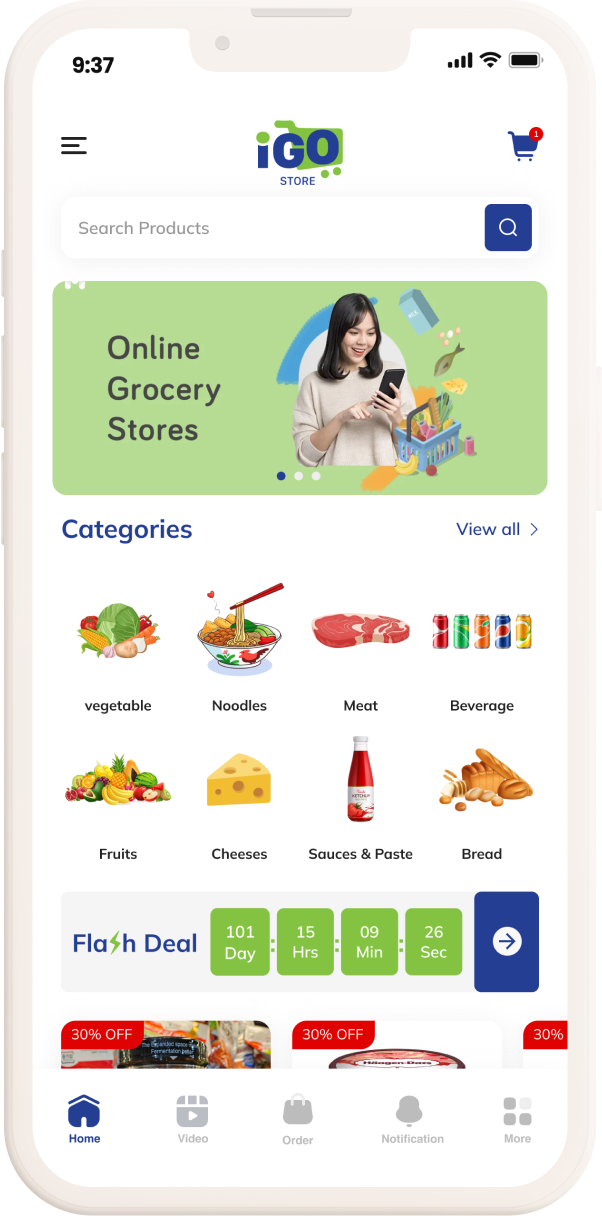Screen dimensions: 602x1216
Task: View all categories
Action: (x=497, y=529)
